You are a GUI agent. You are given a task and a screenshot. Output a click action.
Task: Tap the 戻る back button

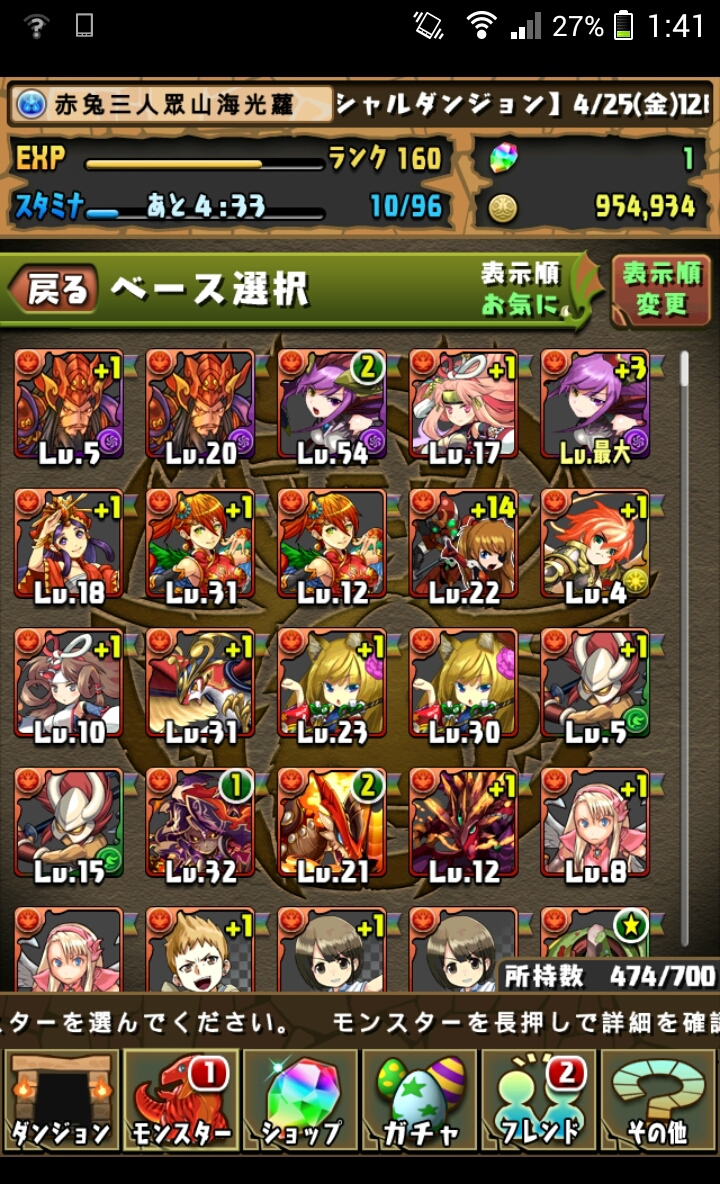pos(53,288)
